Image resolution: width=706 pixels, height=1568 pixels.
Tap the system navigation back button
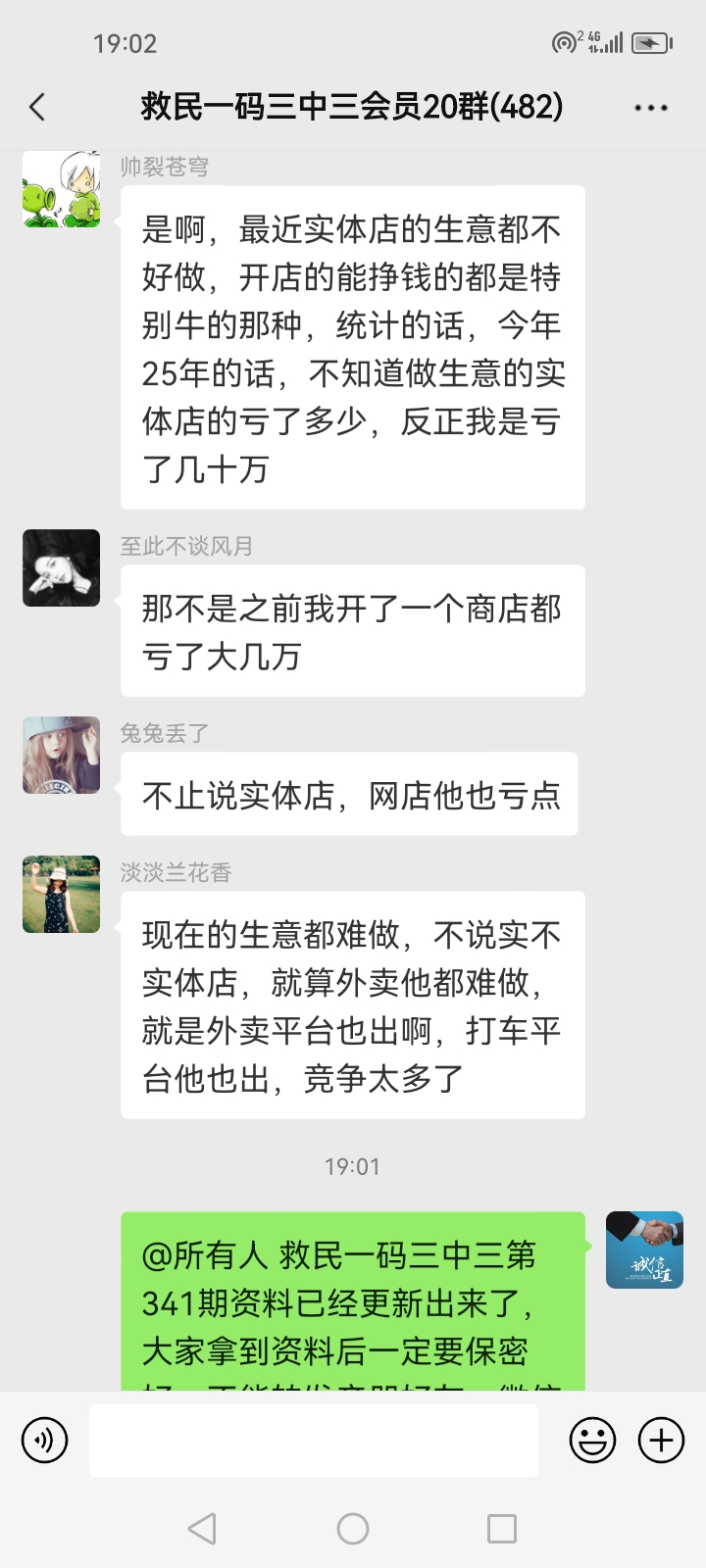click(x=202, y=1529)
